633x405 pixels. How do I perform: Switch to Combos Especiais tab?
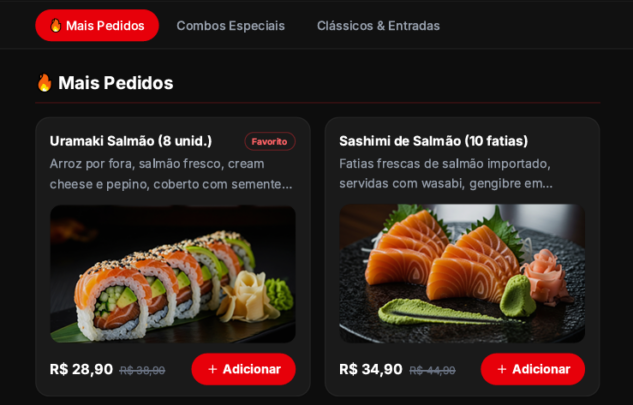pyautogui.click(x=230, y=26)
